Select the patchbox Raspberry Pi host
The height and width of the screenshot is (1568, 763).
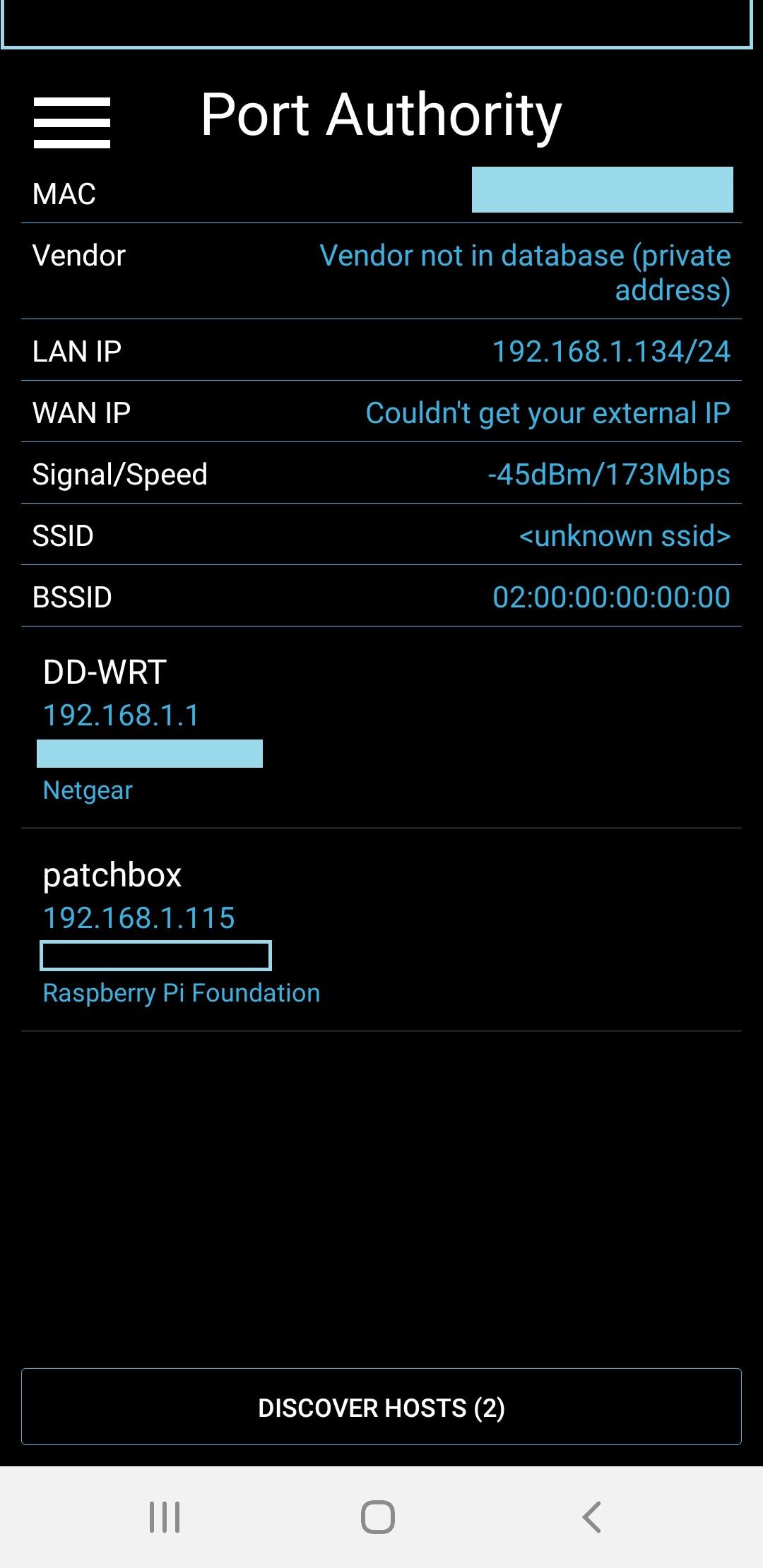[381, 931]
